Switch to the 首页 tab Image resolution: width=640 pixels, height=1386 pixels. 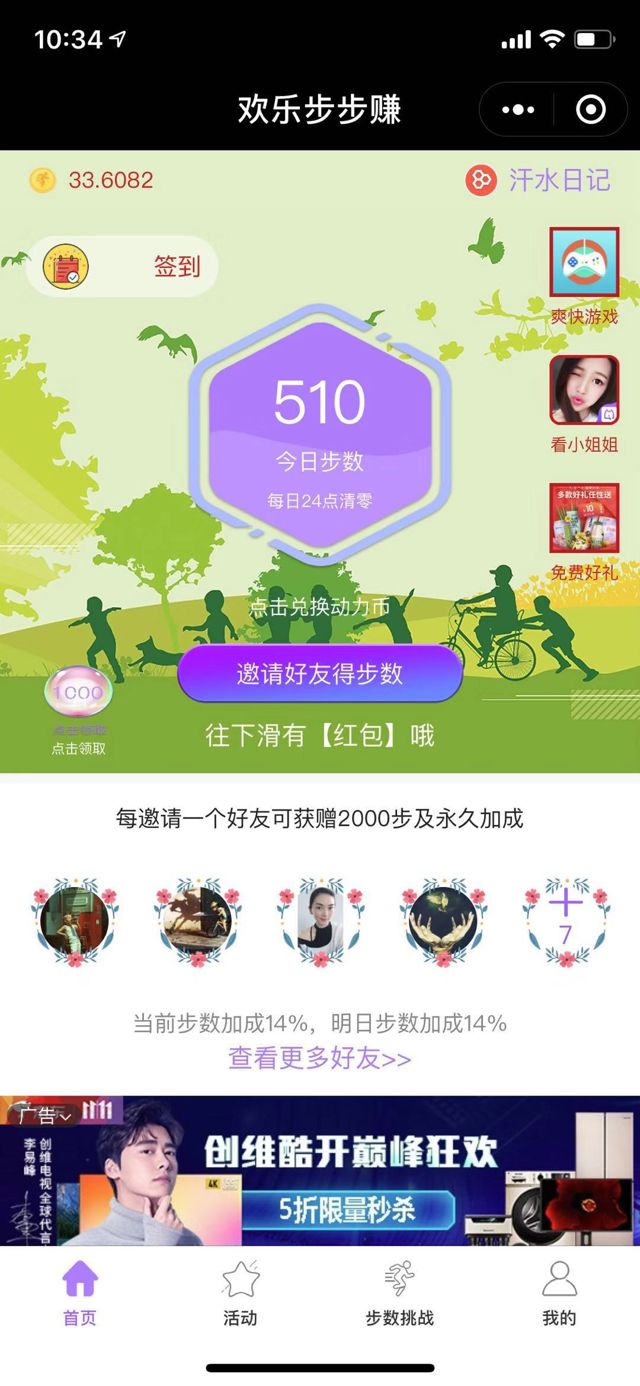pyautogui.click(x=80, y=1291)
